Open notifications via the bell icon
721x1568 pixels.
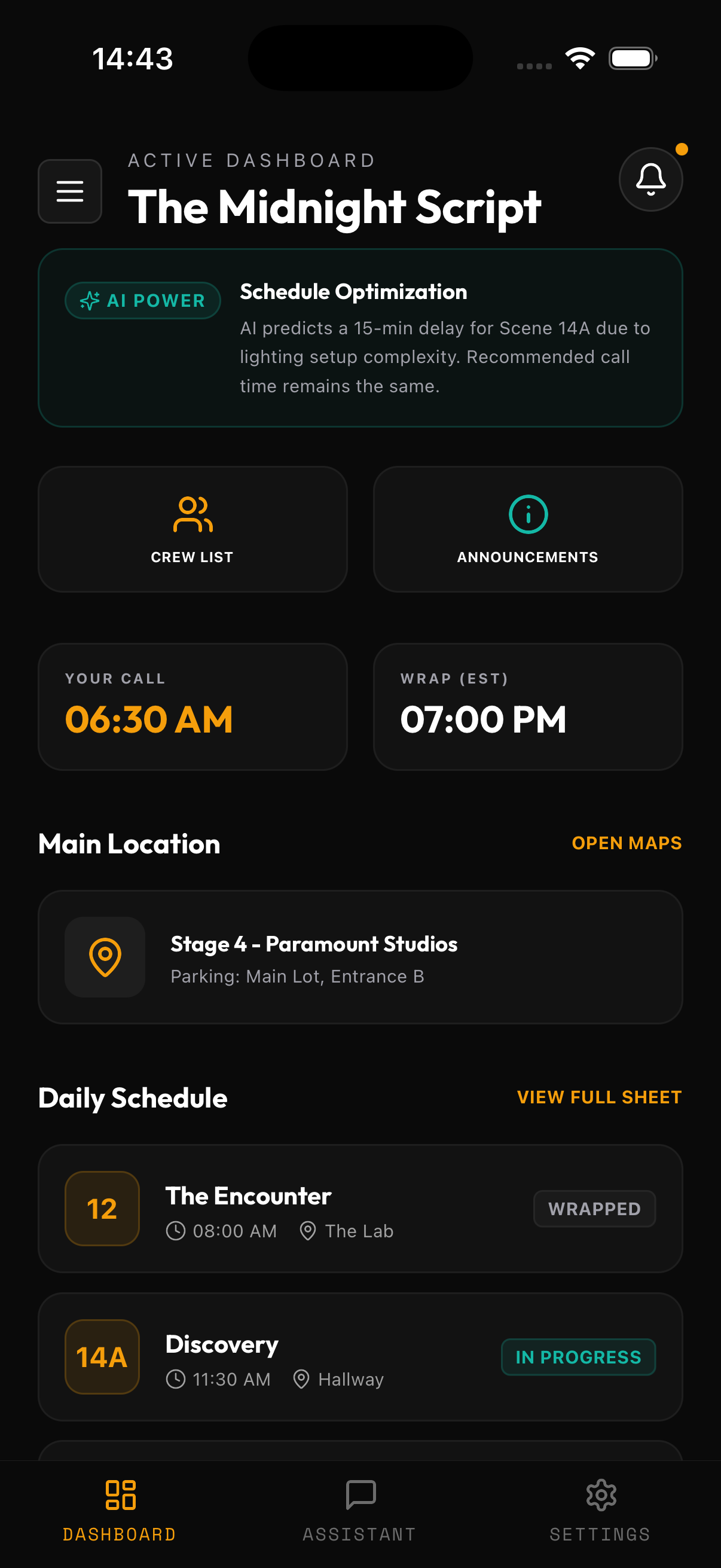pos(650,178)
